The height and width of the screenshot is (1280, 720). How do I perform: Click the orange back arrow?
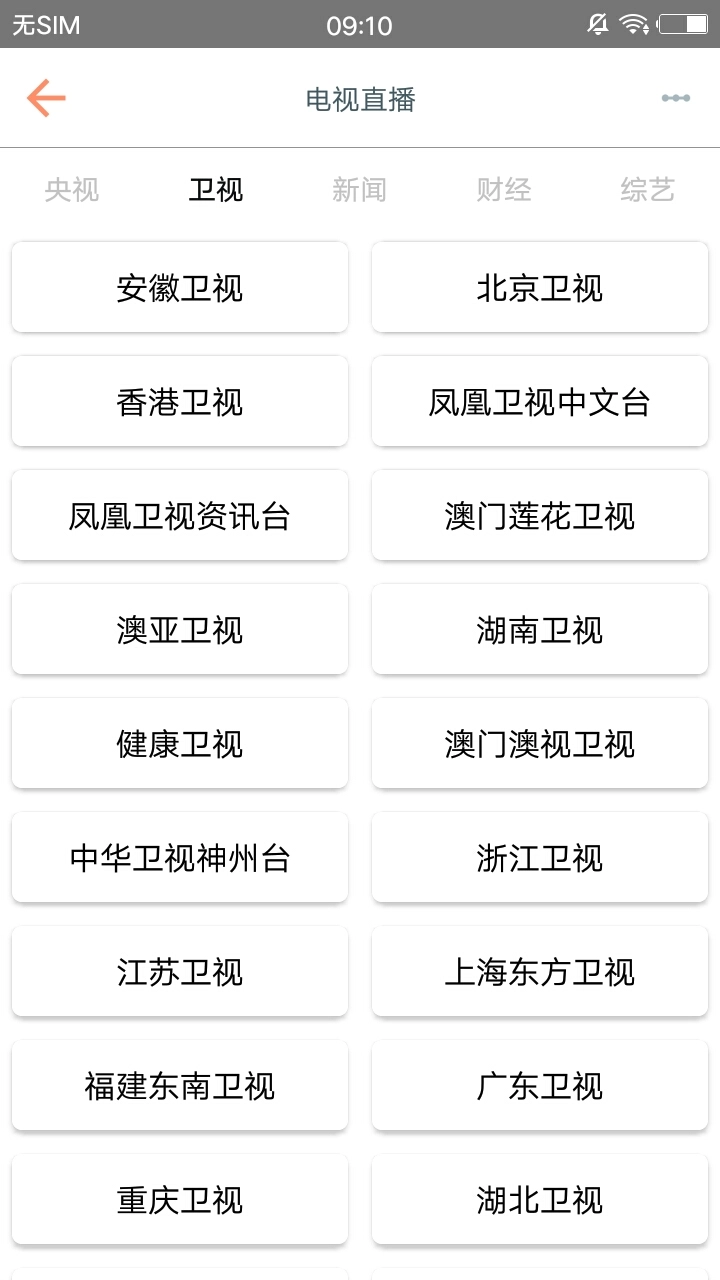(43, 97)
